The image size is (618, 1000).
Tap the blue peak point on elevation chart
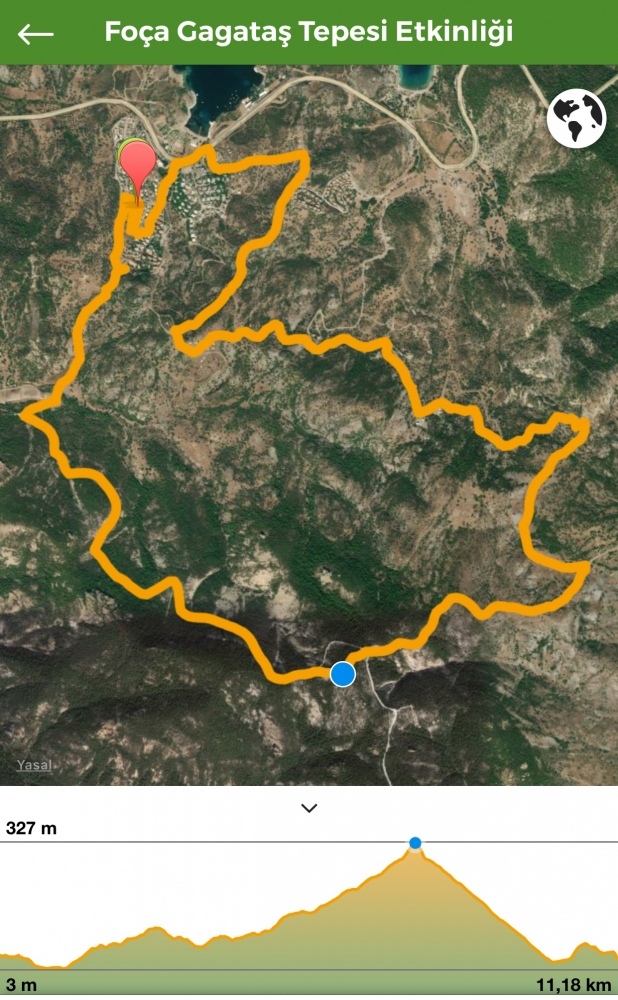pyautogui.click(x=415, y=843)
